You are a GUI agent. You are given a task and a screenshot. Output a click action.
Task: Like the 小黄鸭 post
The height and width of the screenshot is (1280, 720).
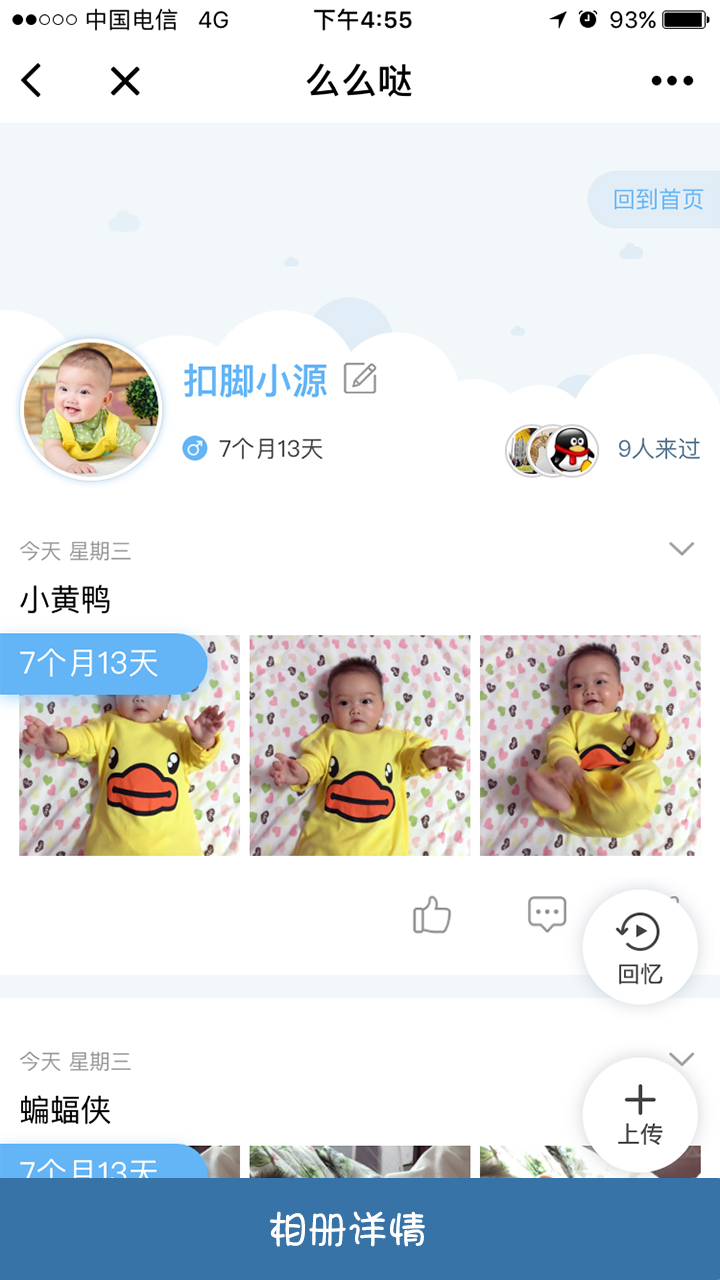coord(432,915)
